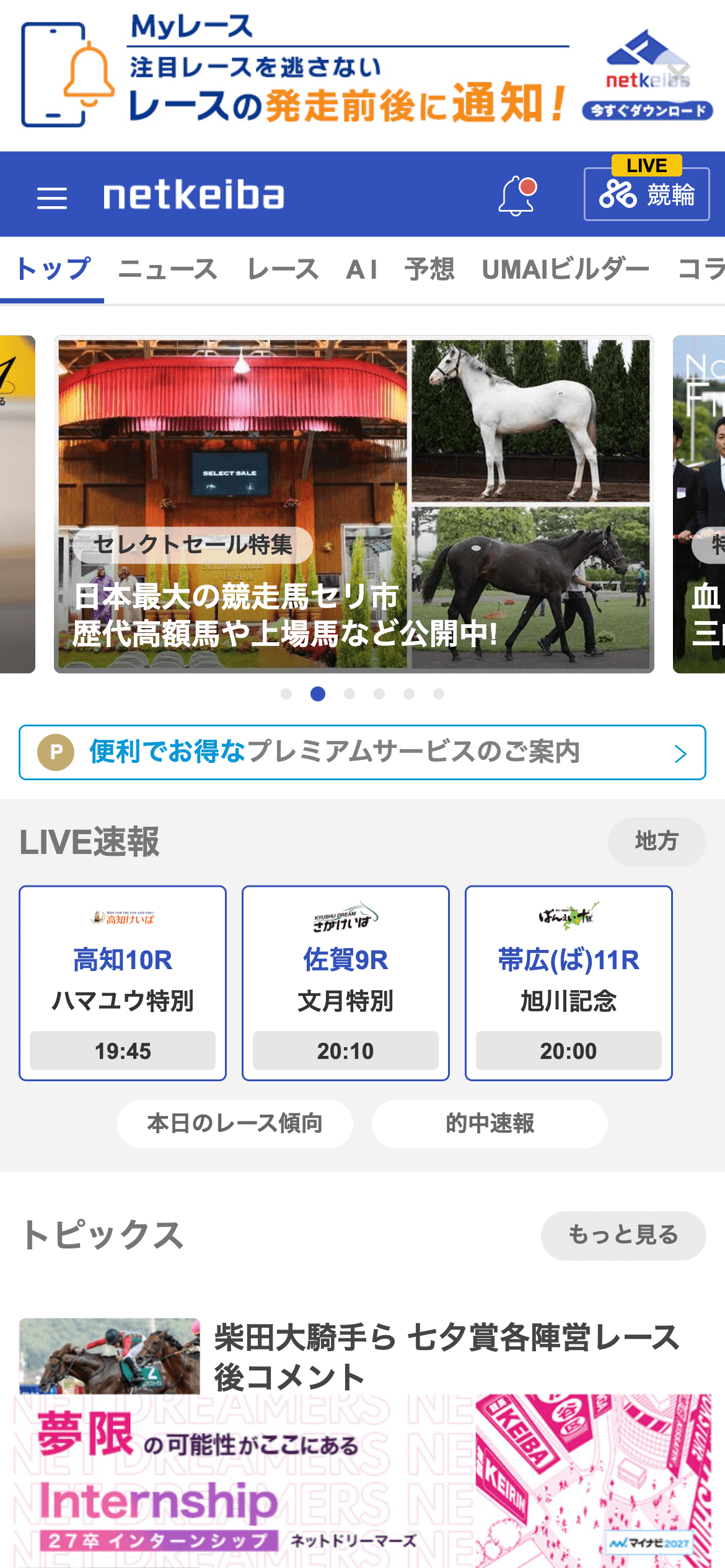Tap the 地方 chip in LIVE速報
This screenshot has width=725, height=1568.
click(656, 842)
